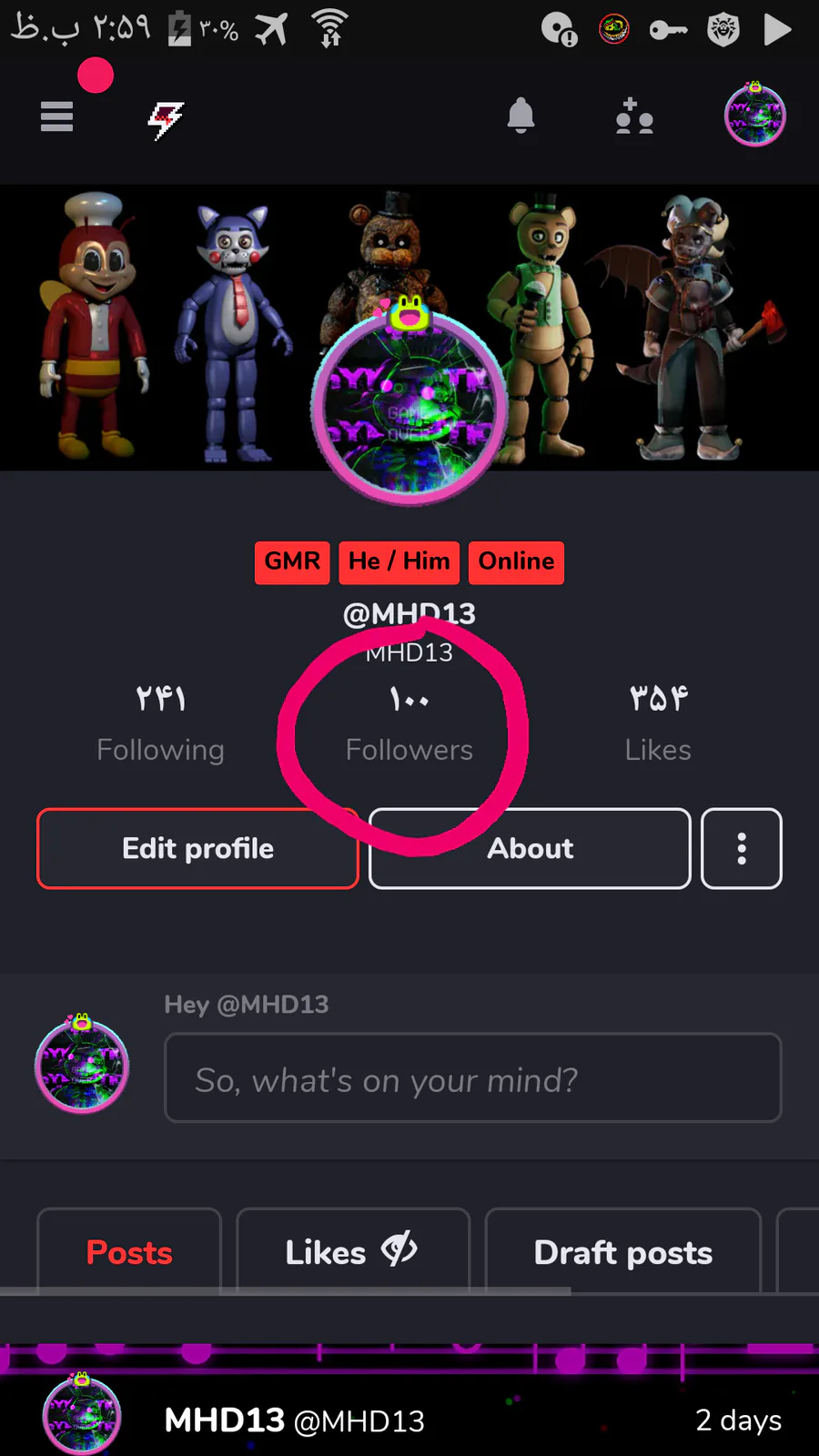Screen dimensions: 819x1456
Task: Open the large profile avatar picture
Action: 409,405
